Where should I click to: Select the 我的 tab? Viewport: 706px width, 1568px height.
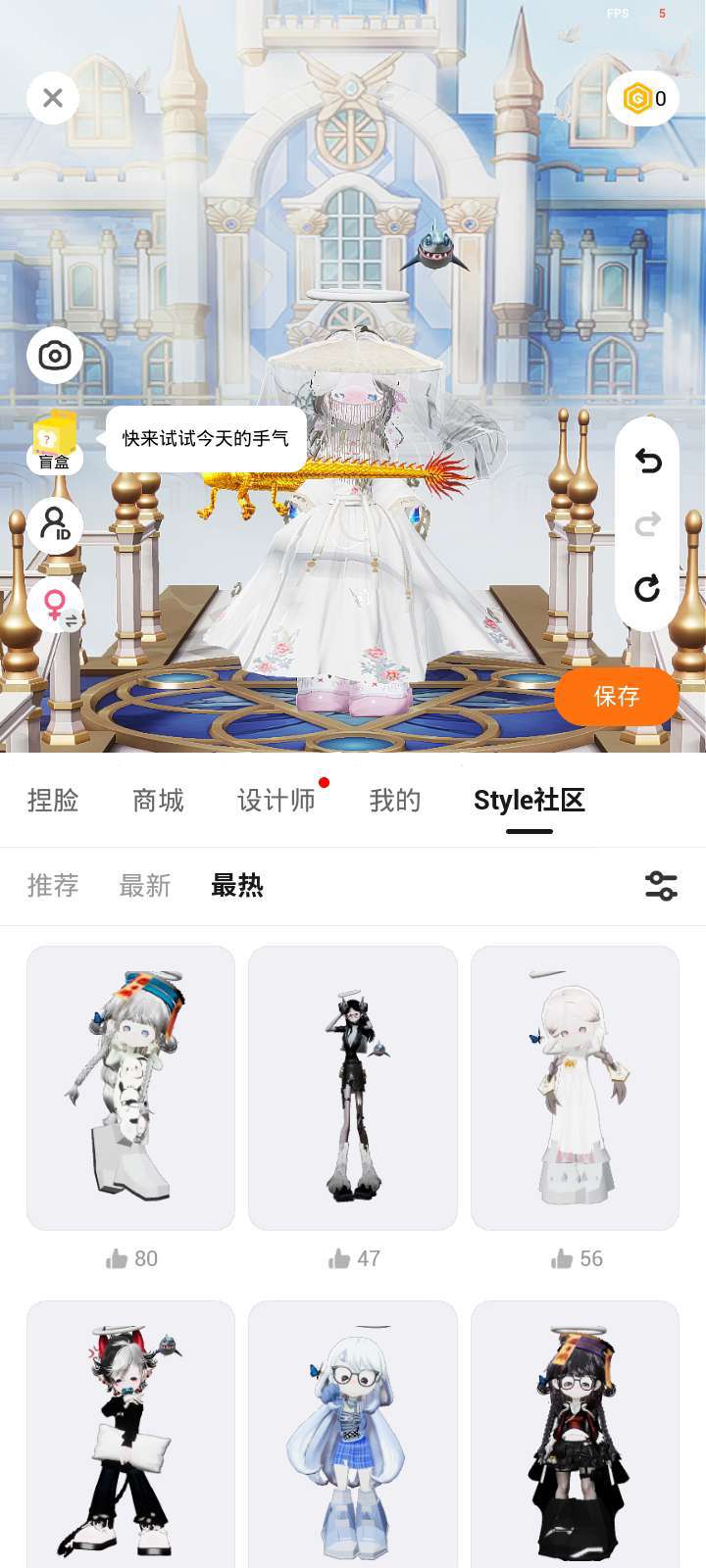pos(394,801)
